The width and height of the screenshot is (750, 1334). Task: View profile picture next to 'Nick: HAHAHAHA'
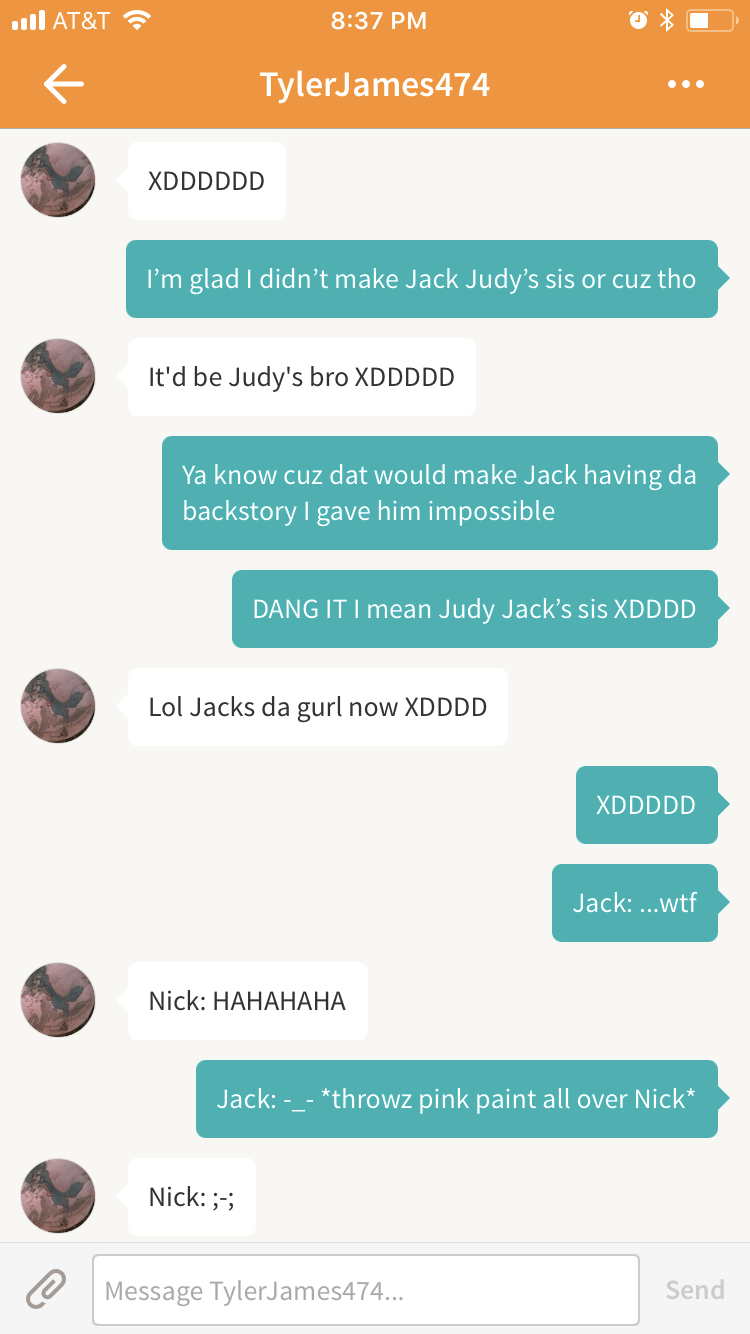[58, 1000]
